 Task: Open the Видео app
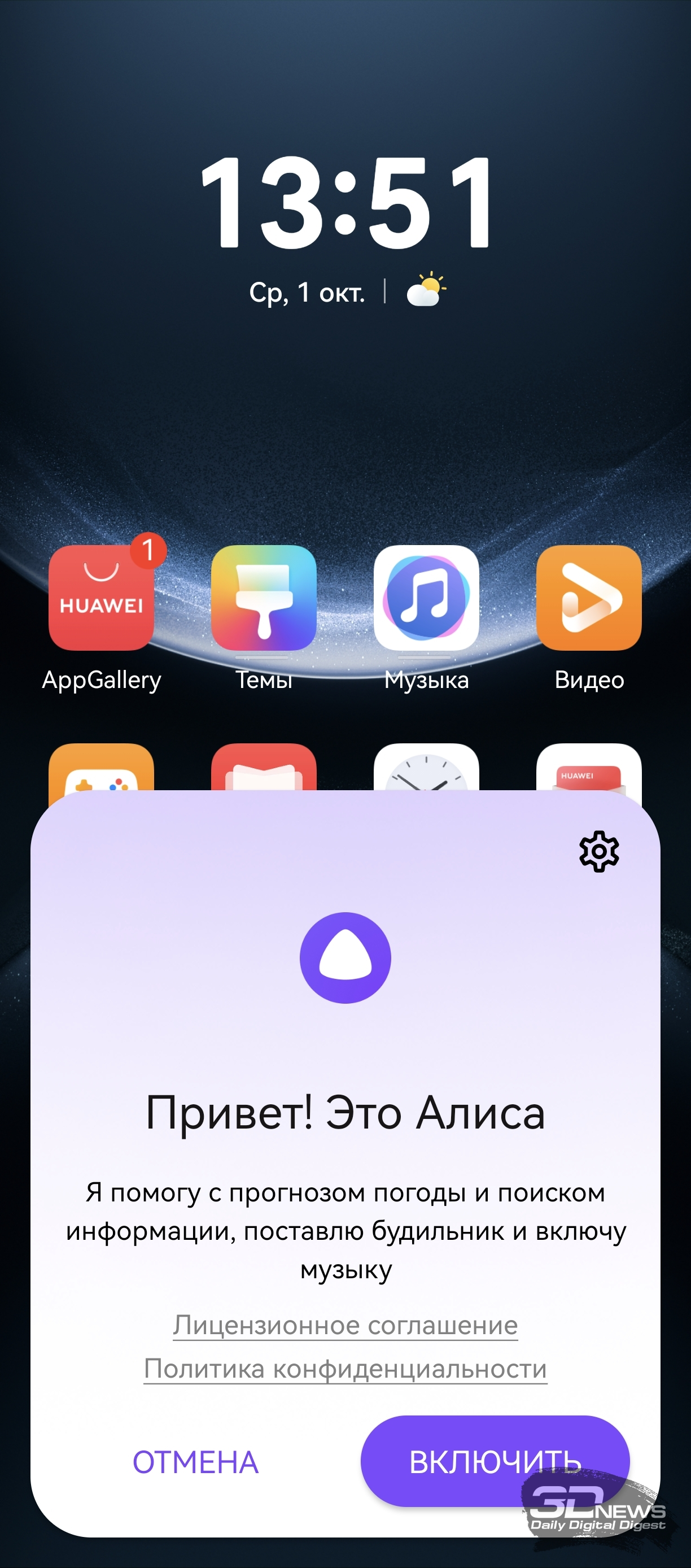click(x=588, y=598)
